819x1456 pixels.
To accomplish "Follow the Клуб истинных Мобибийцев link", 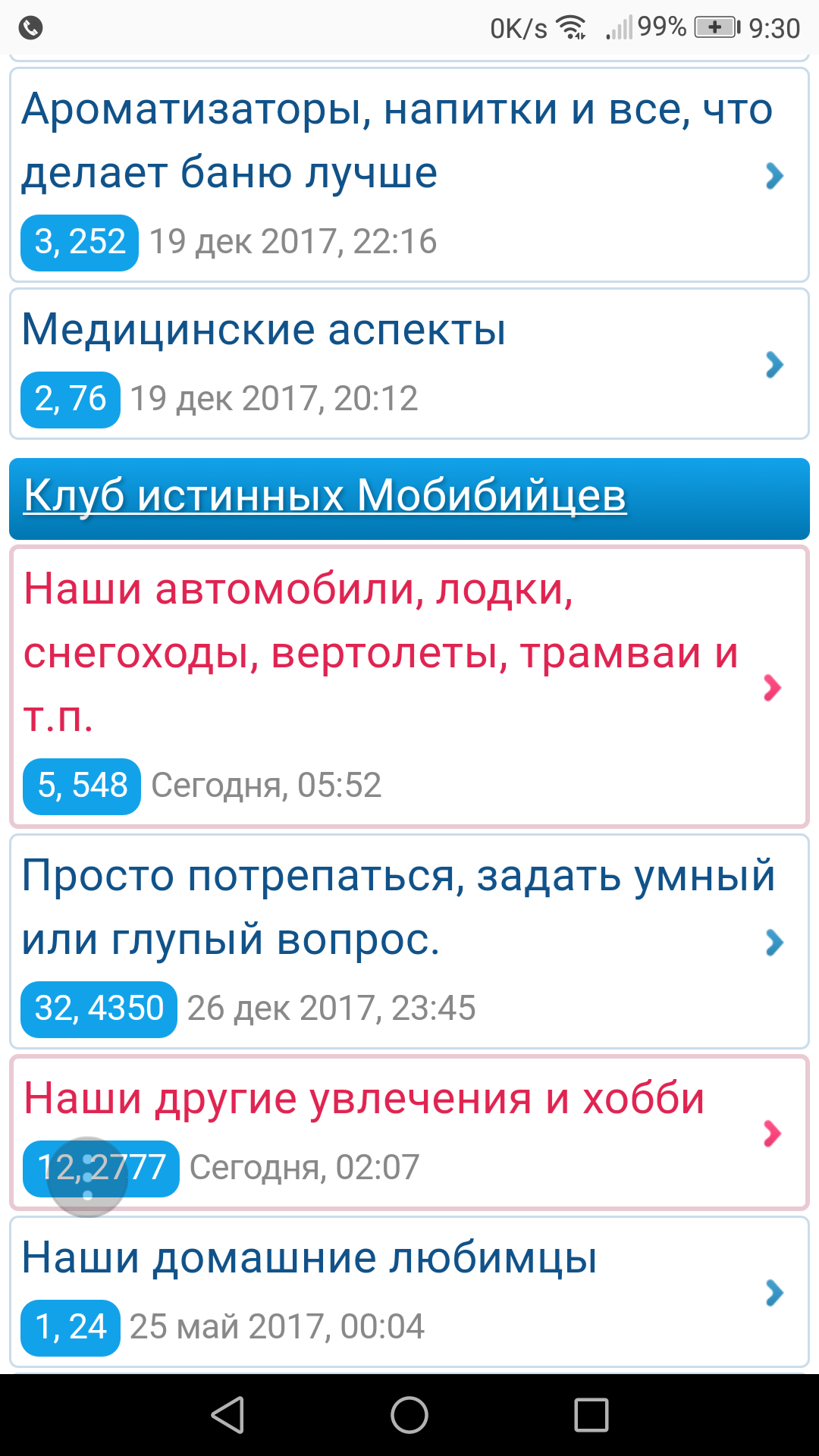I will coord(325,496).
